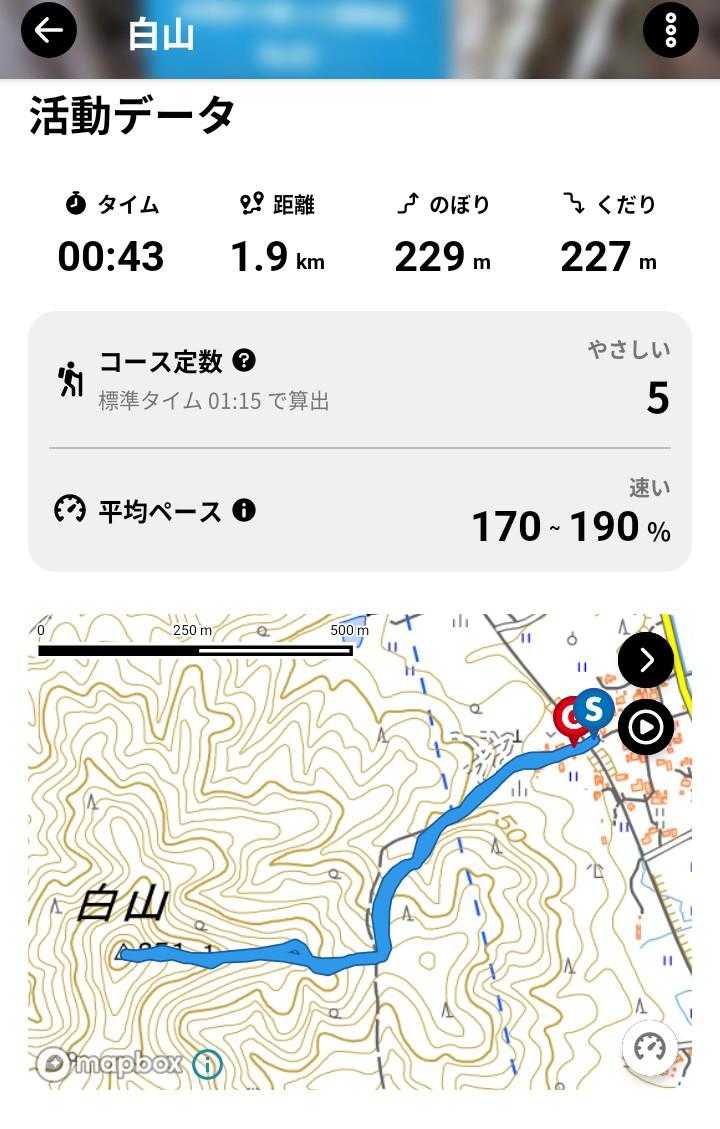This screenshot has height=1129, width=720.
Task: Expand the map with the arrow button
Action: 646,660
